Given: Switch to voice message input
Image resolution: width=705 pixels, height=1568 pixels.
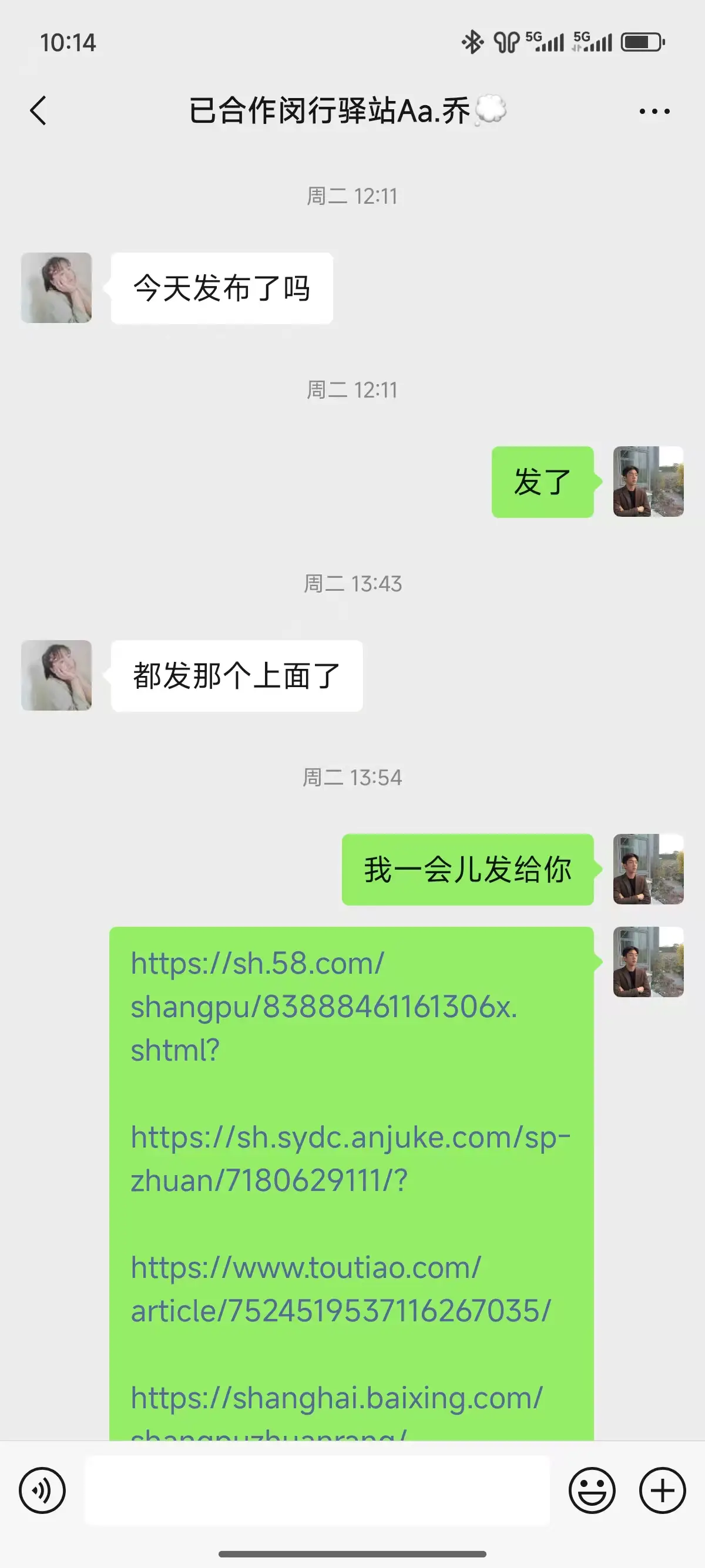Looking at the screenshot, I should 42,1490.
